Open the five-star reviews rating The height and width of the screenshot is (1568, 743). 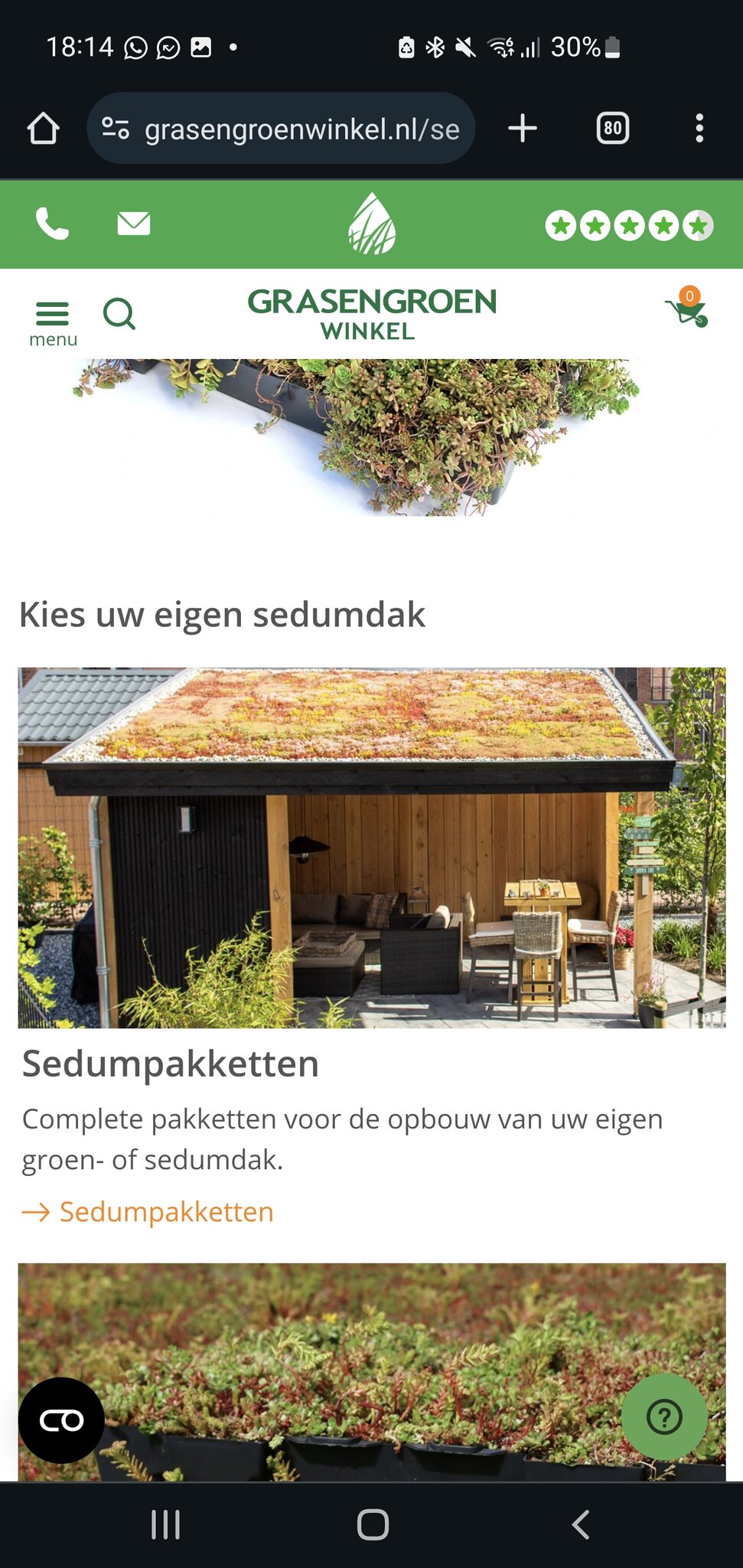pos(629,226)
